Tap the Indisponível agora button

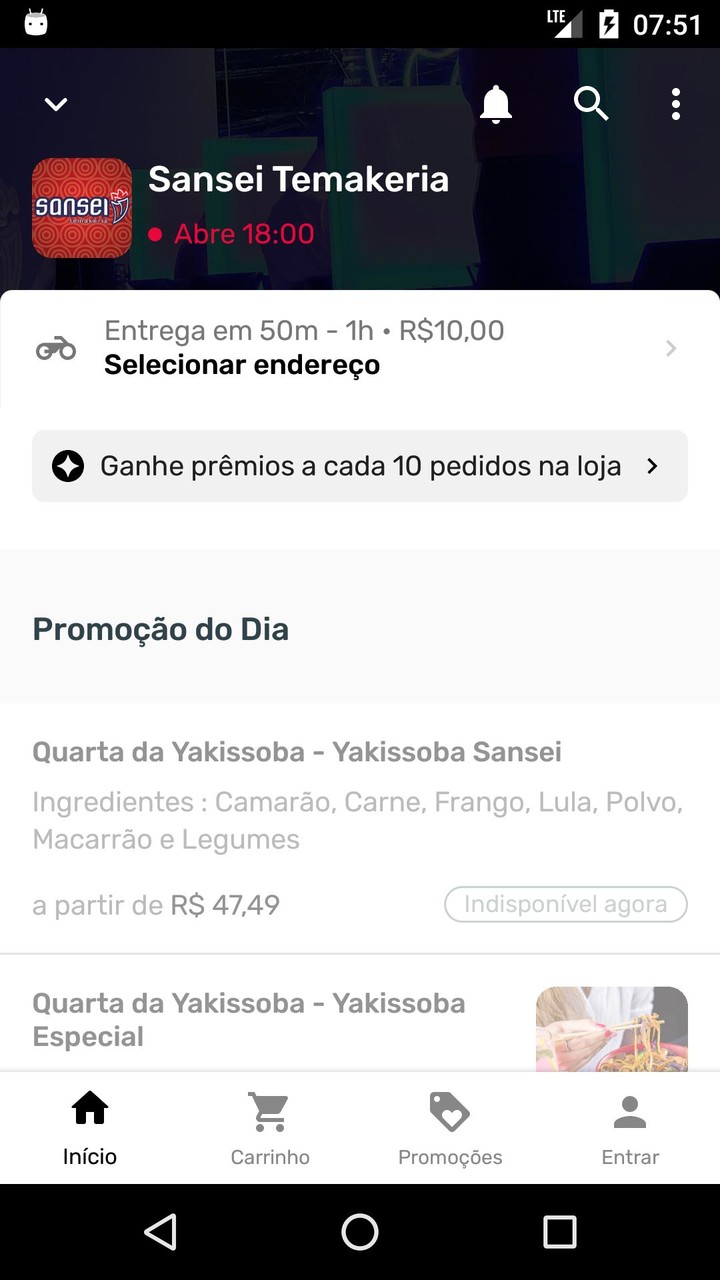tap(565, 904)
